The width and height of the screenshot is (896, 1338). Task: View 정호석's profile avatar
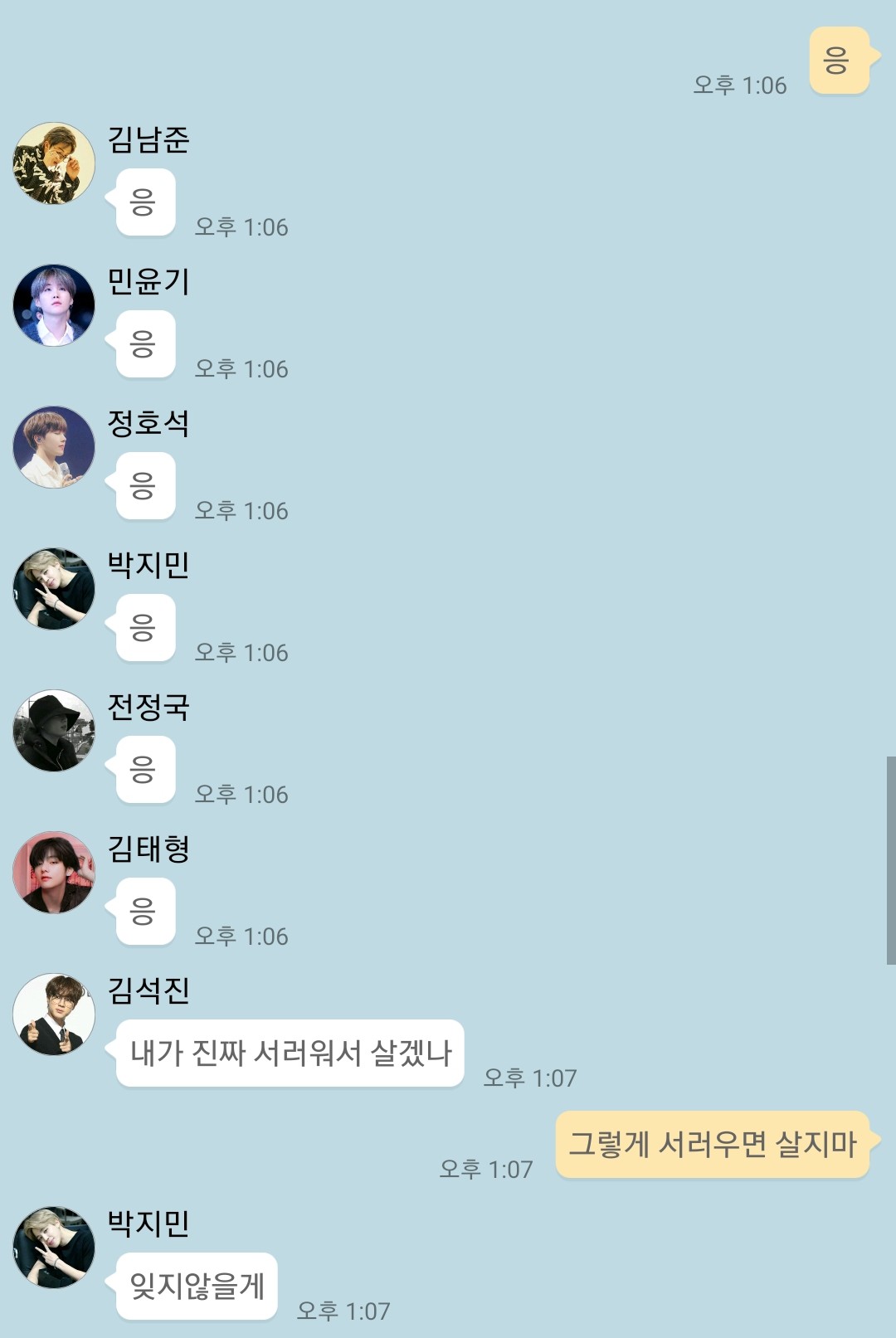[x=54, y=447]
